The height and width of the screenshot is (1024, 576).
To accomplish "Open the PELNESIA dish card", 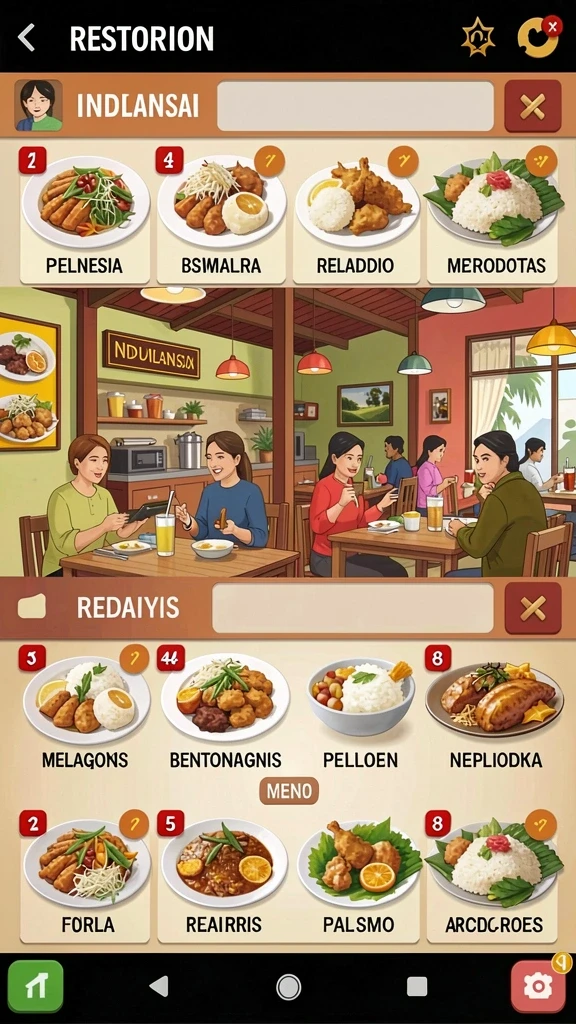I will pyautogui.click(x=85, y=216).
